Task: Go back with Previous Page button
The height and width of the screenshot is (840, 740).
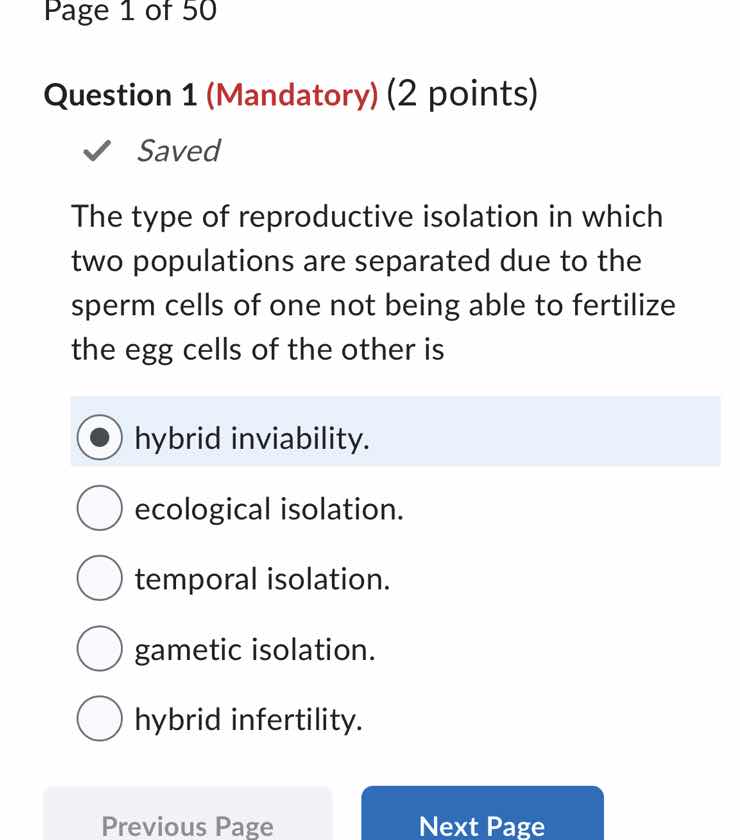Action: coord(187,825)
